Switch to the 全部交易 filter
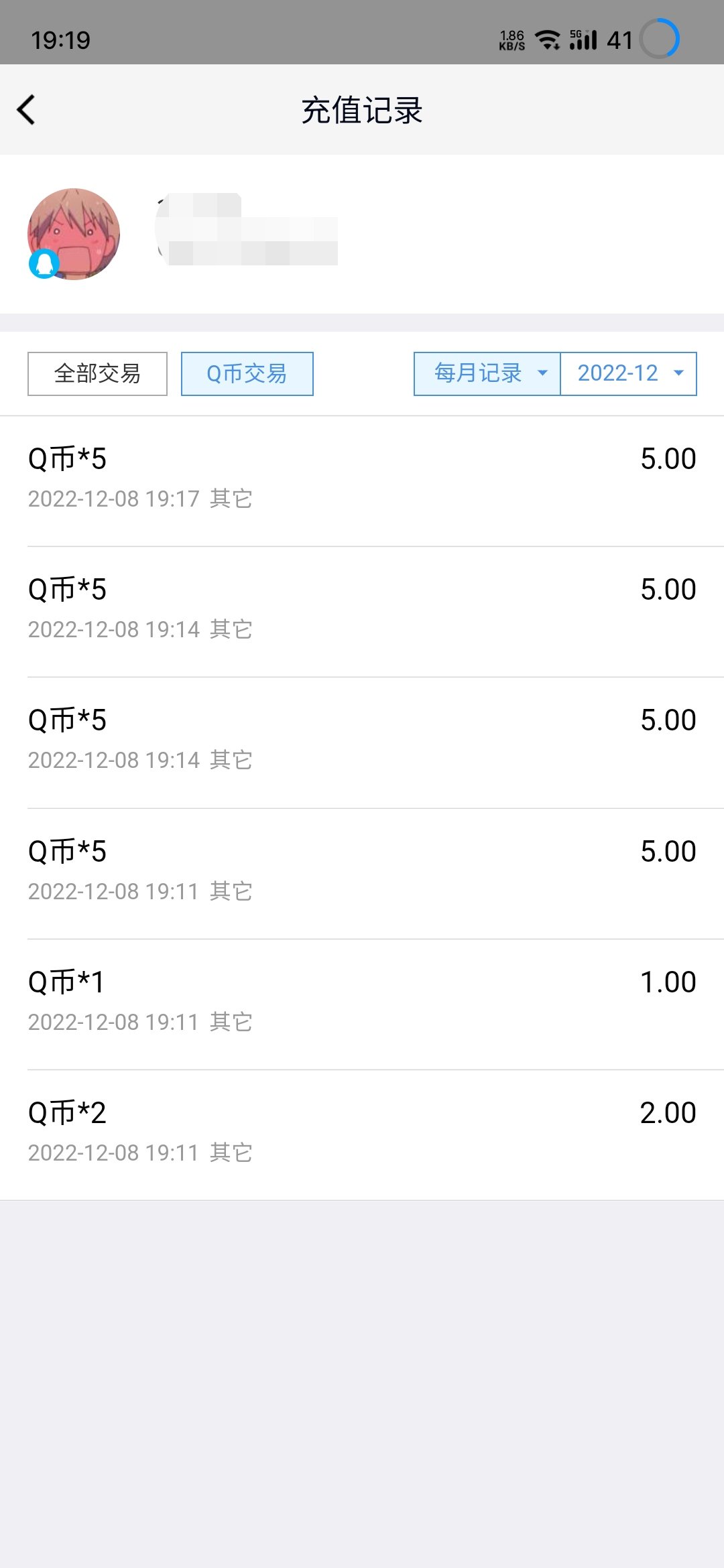 (x=97, y=374)
